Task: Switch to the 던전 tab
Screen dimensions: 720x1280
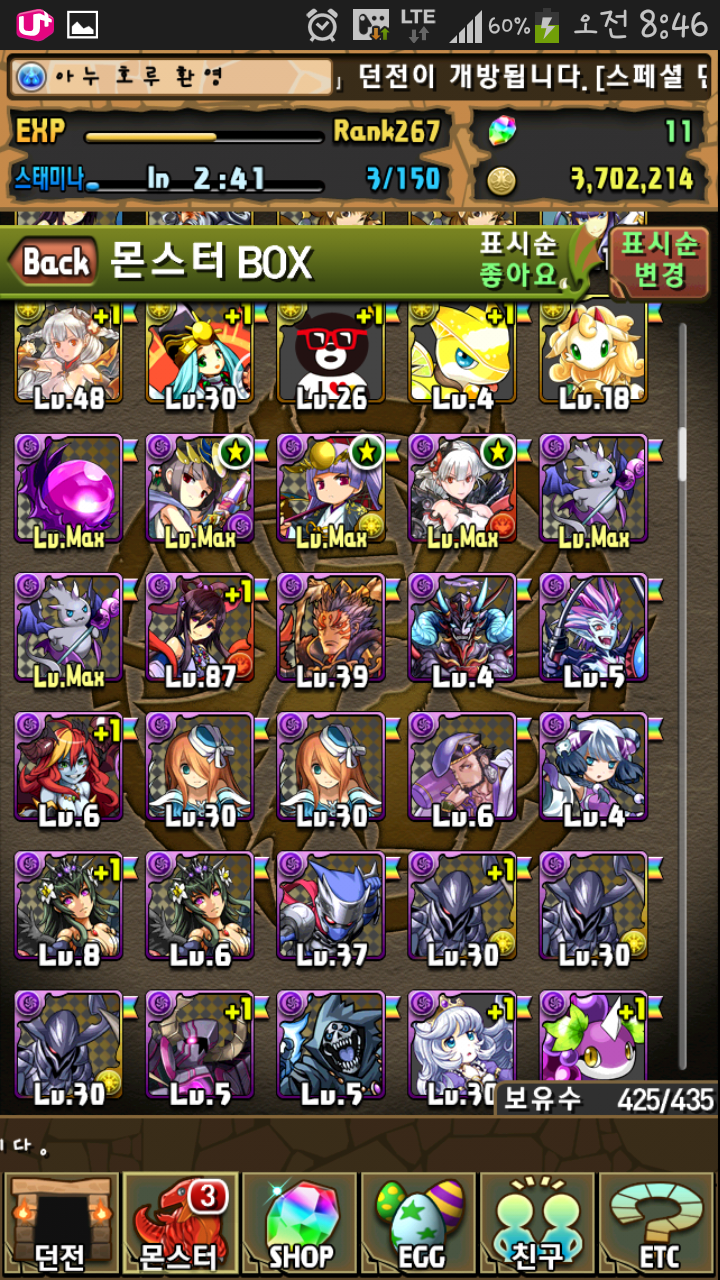Action: pyautogui.click(x=60, y=1224)
